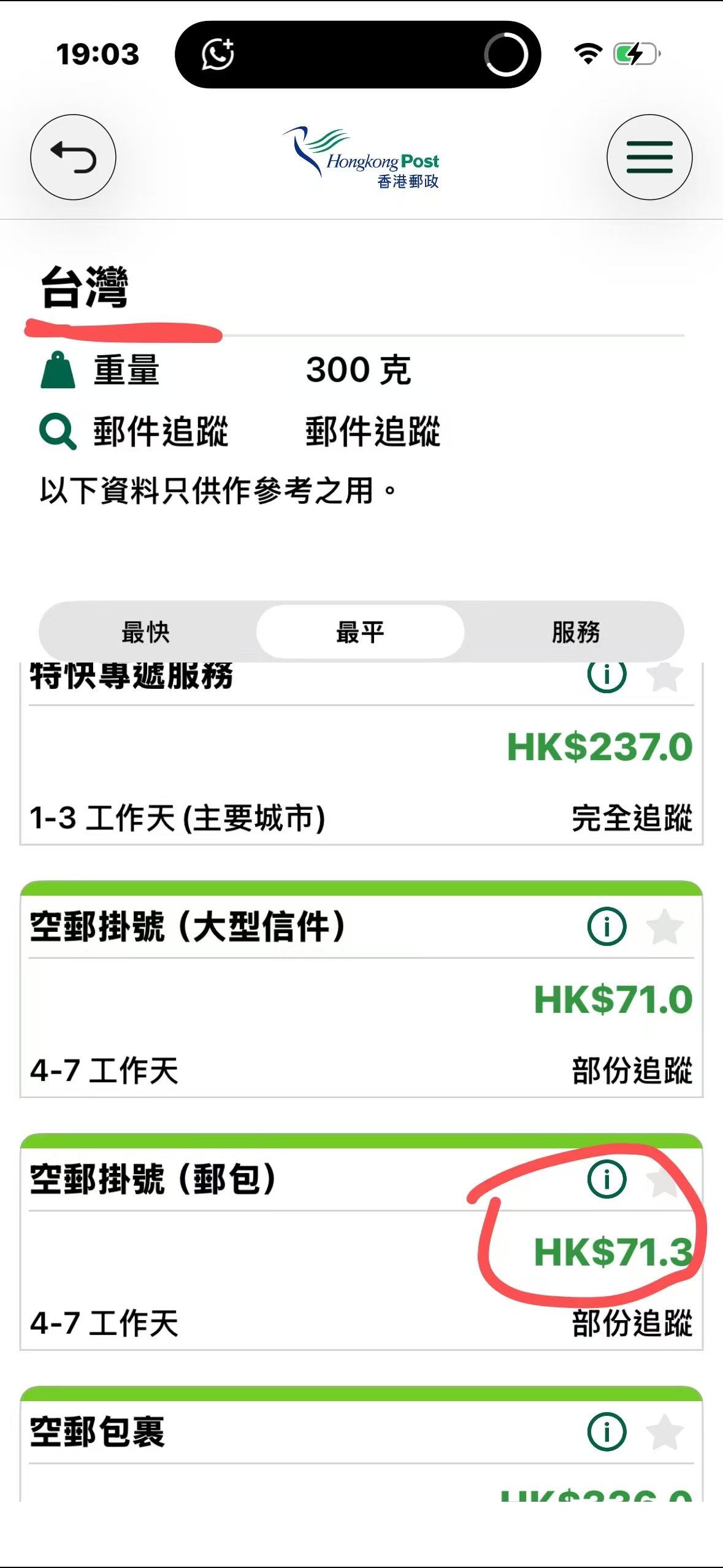Favorite the 特快專遞服務 option

664,677
